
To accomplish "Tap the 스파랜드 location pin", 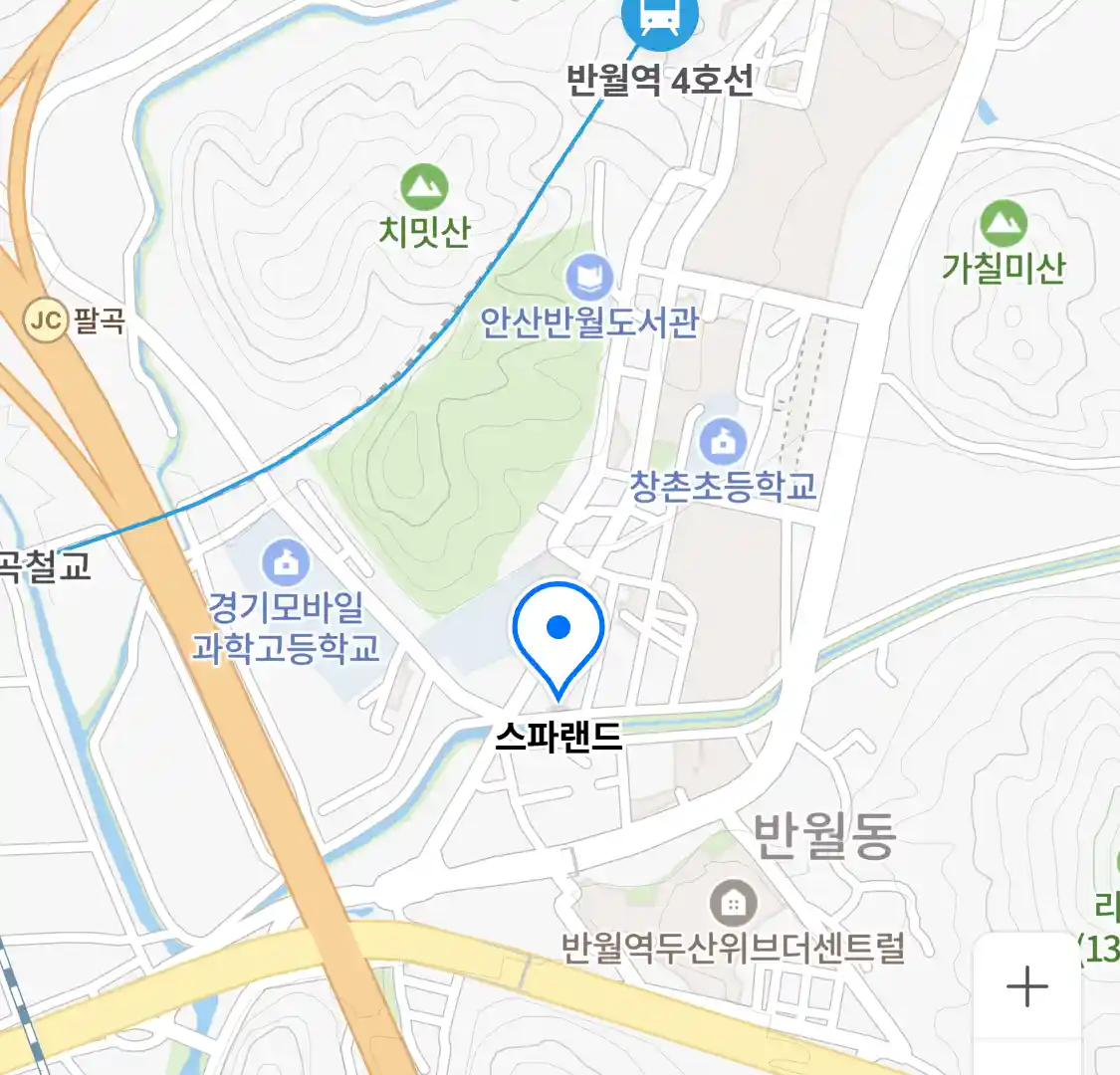I will coord(559,634).
